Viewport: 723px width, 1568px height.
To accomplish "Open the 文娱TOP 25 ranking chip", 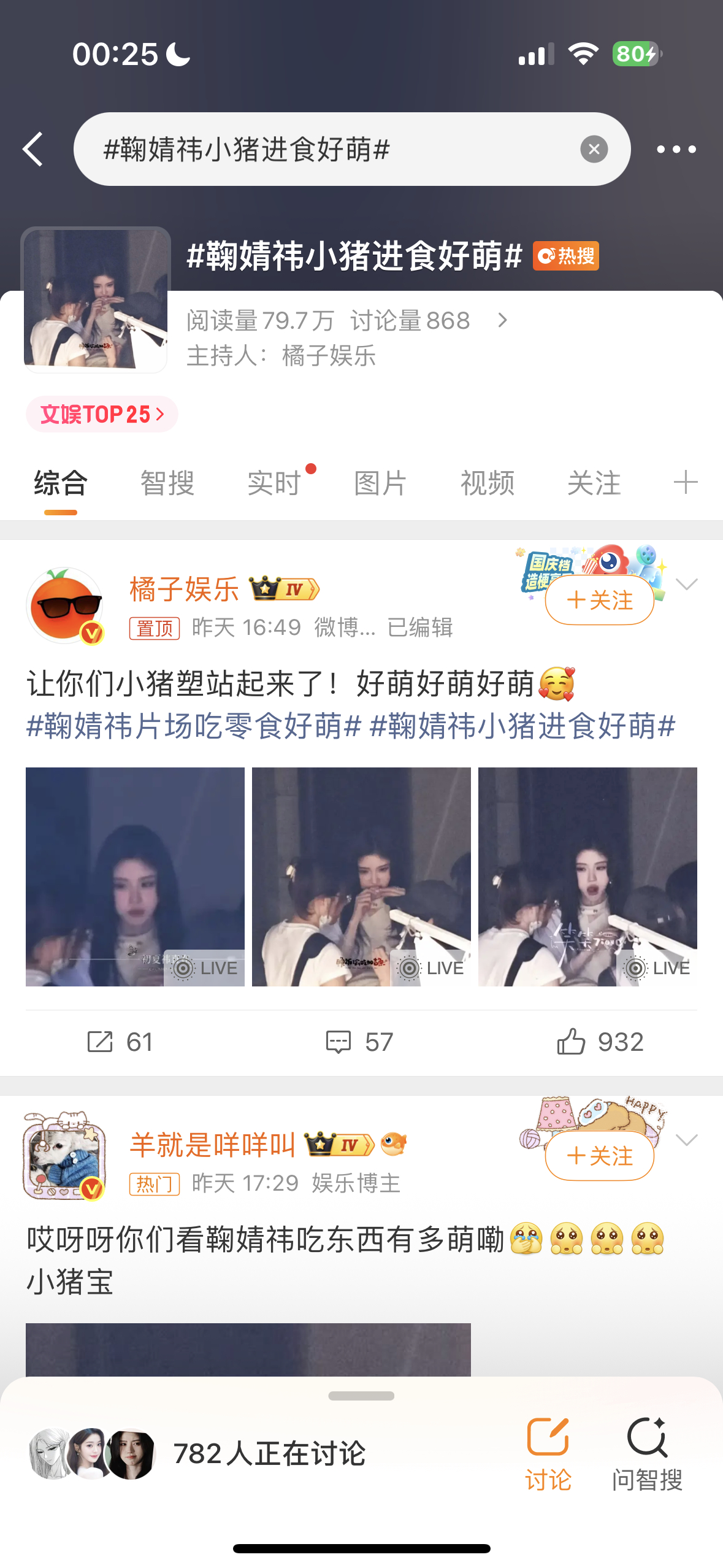I will [x=102, y=414].
